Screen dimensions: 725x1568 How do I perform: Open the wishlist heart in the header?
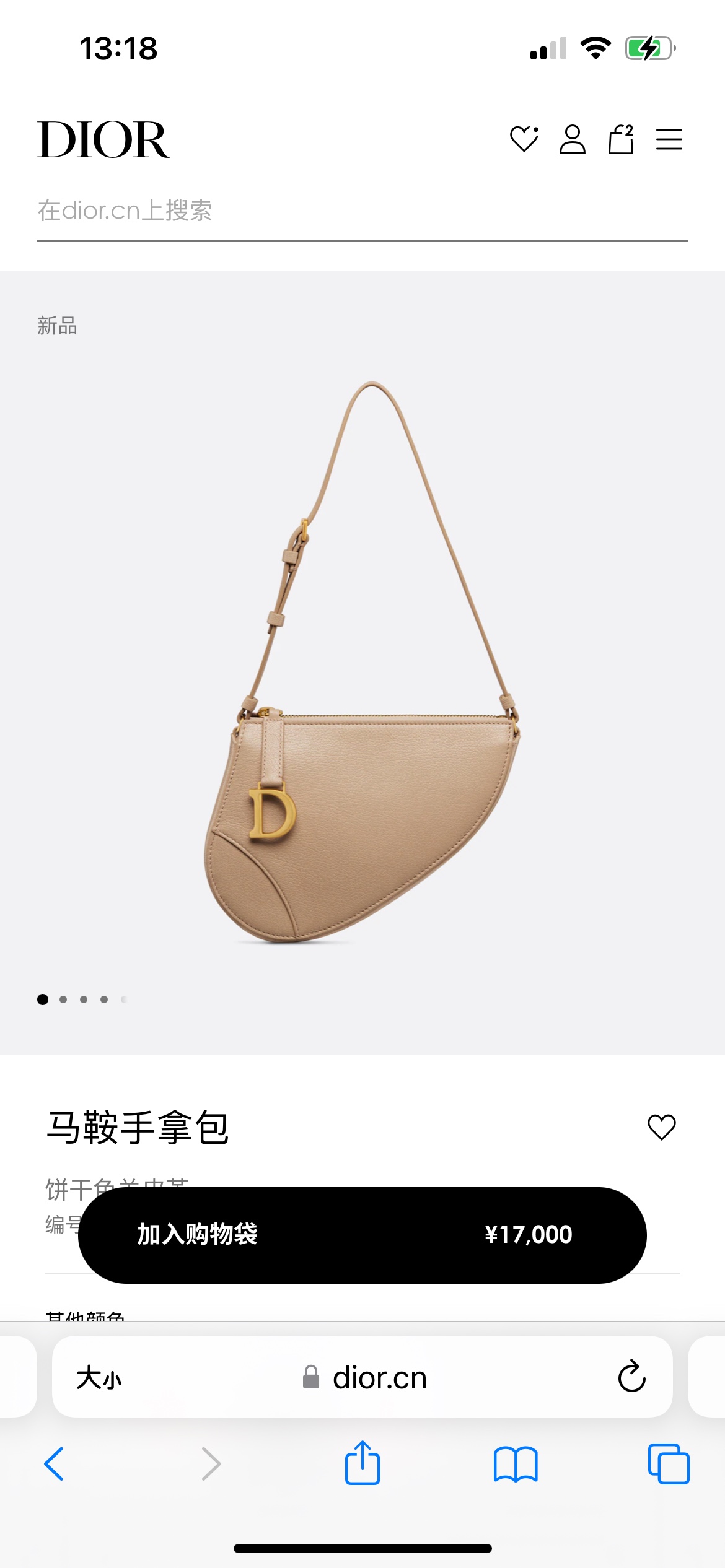524,139
